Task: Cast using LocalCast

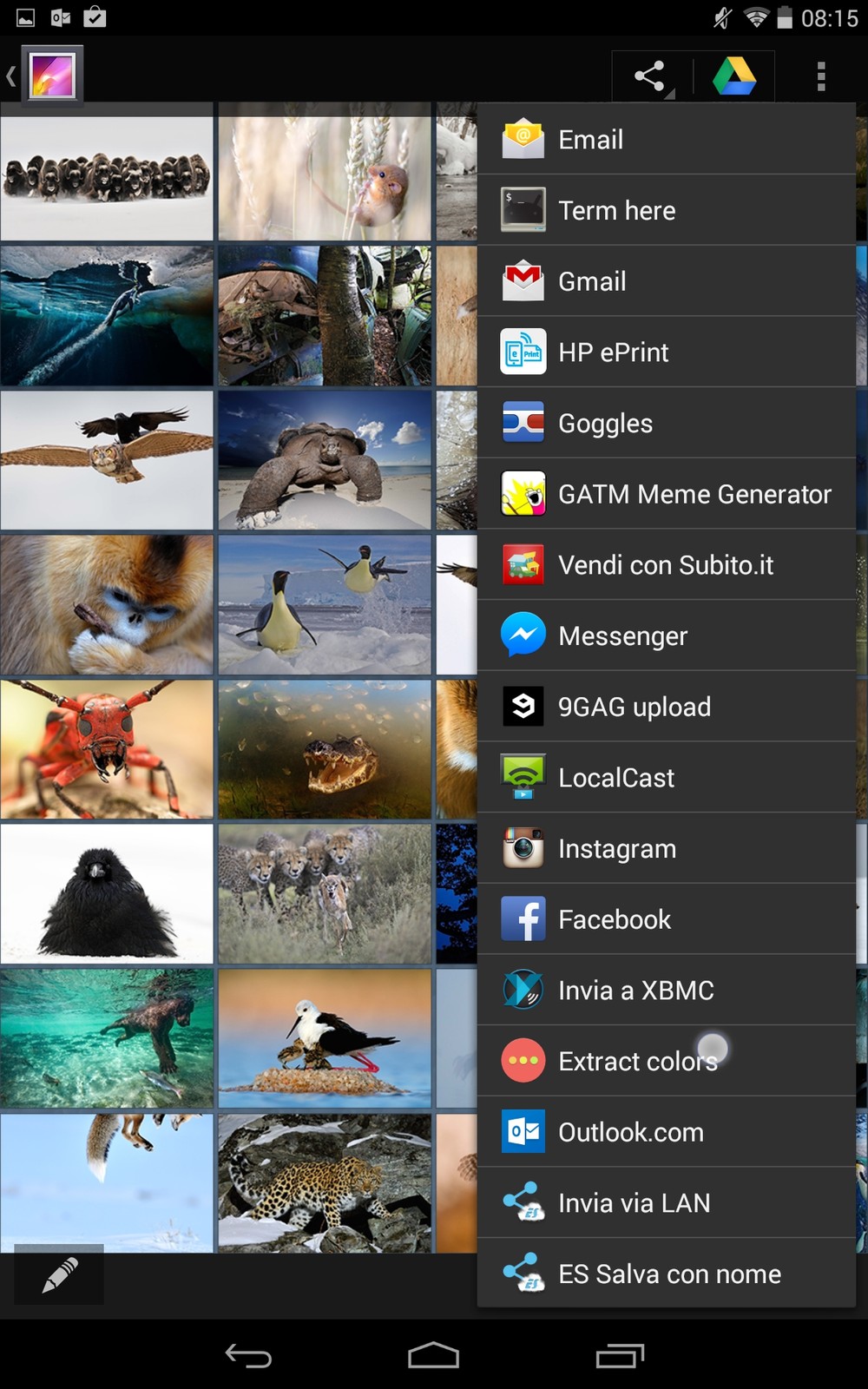Action: [666, 778]
